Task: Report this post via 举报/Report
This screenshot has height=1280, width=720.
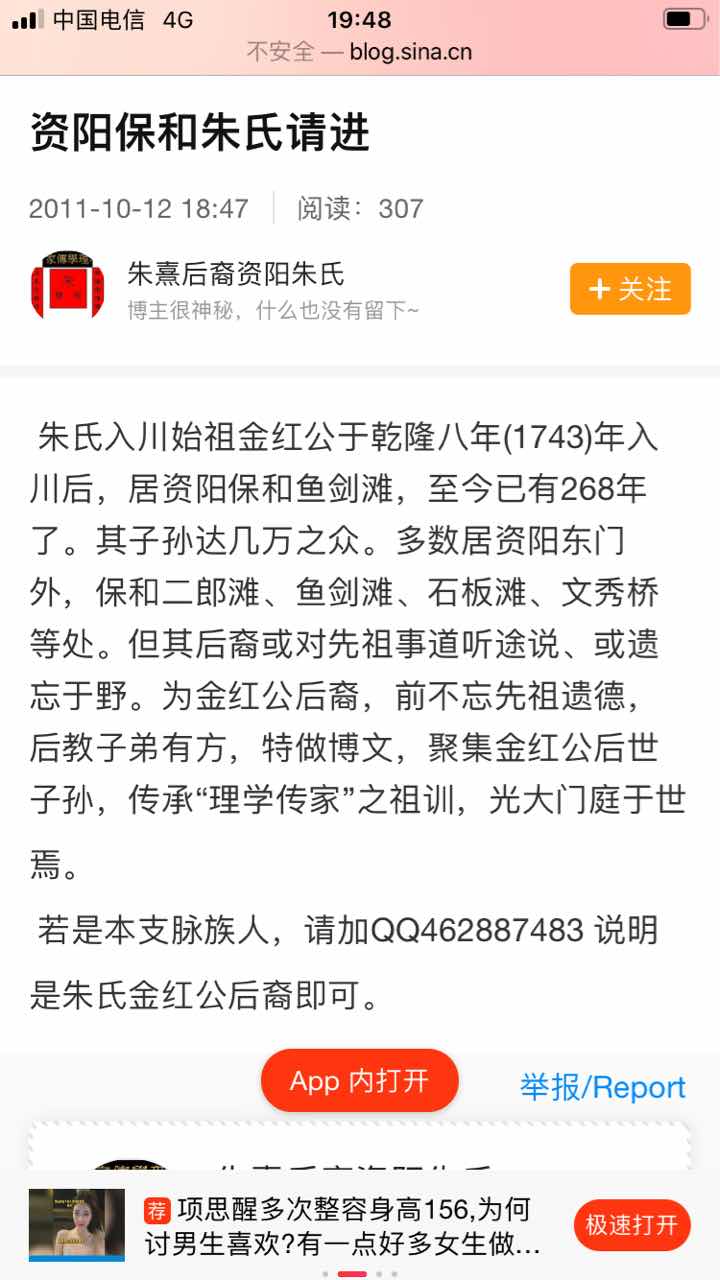Action: (x=603, y=1088)
